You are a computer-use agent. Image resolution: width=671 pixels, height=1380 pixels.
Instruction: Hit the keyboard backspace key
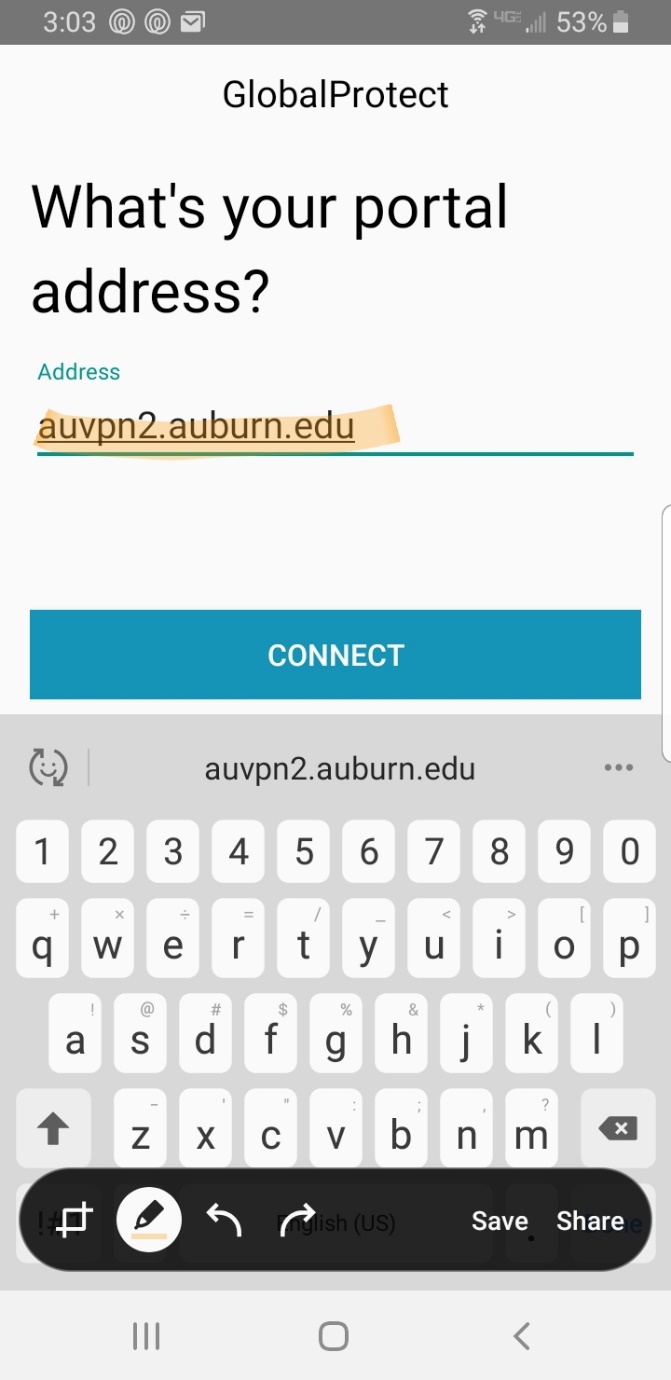click(x=618, y=1129)
